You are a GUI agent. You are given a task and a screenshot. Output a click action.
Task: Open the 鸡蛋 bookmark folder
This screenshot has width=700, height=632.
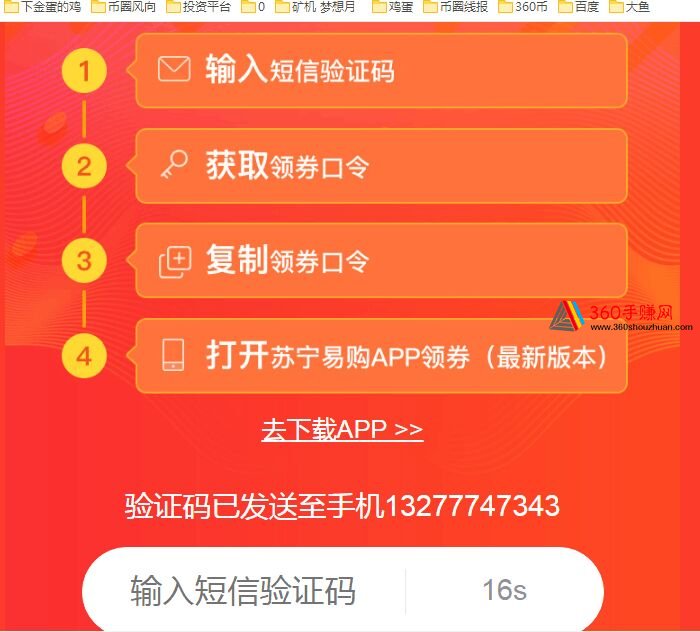[x=398, y=6]
